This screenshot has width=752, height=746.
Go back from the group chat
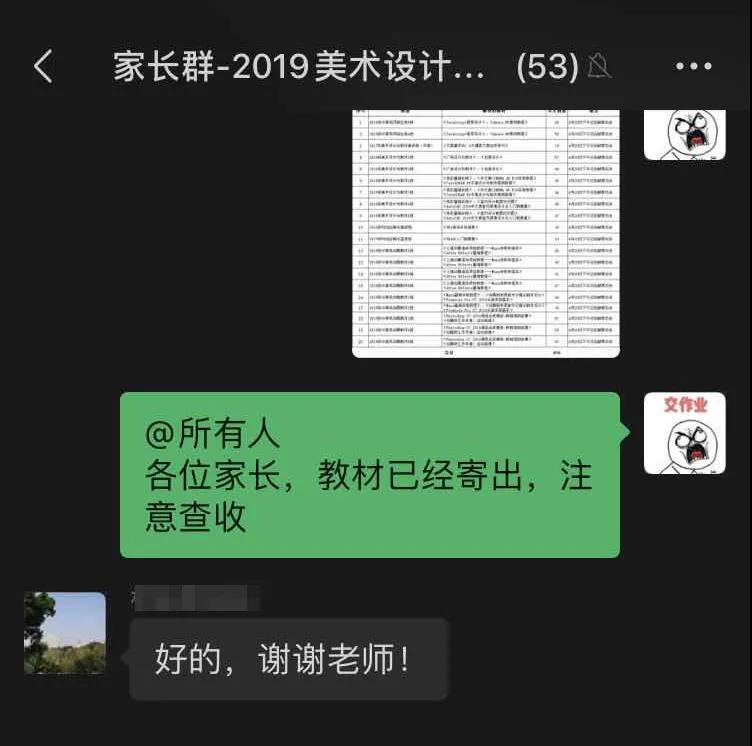[x=42, y=67]
